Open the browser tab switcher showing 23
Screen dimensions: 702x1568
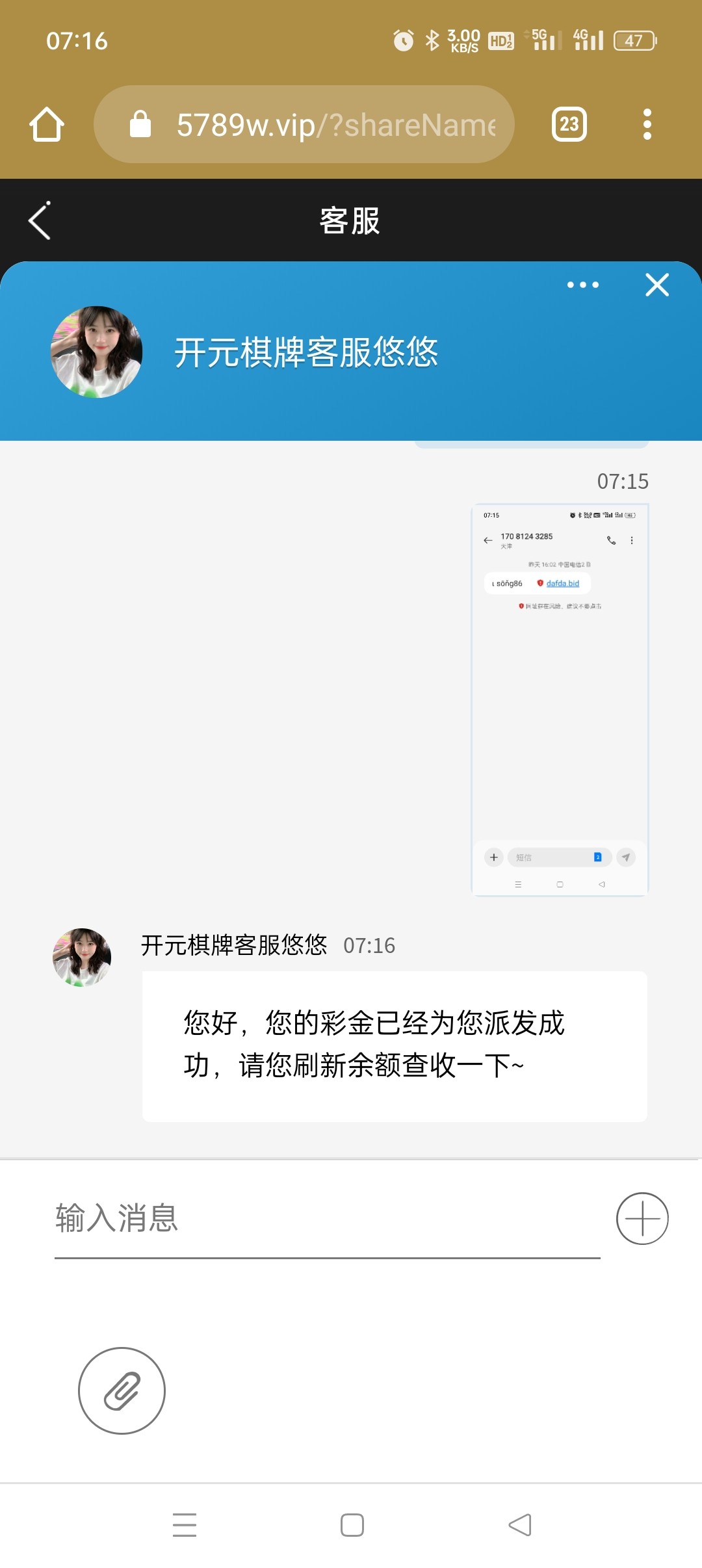coord(569,124)
